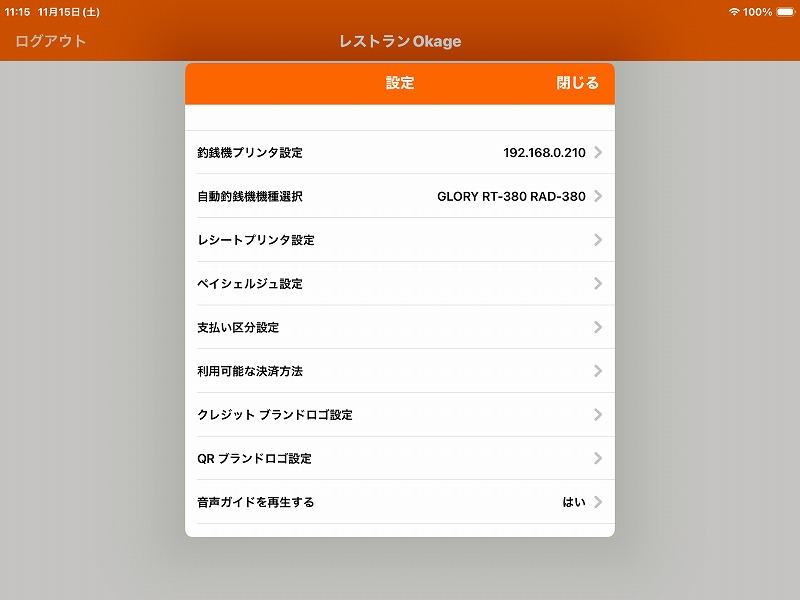Open 支払い区分設定
This screenshot has height=600, width=800.
coord(400,327)
